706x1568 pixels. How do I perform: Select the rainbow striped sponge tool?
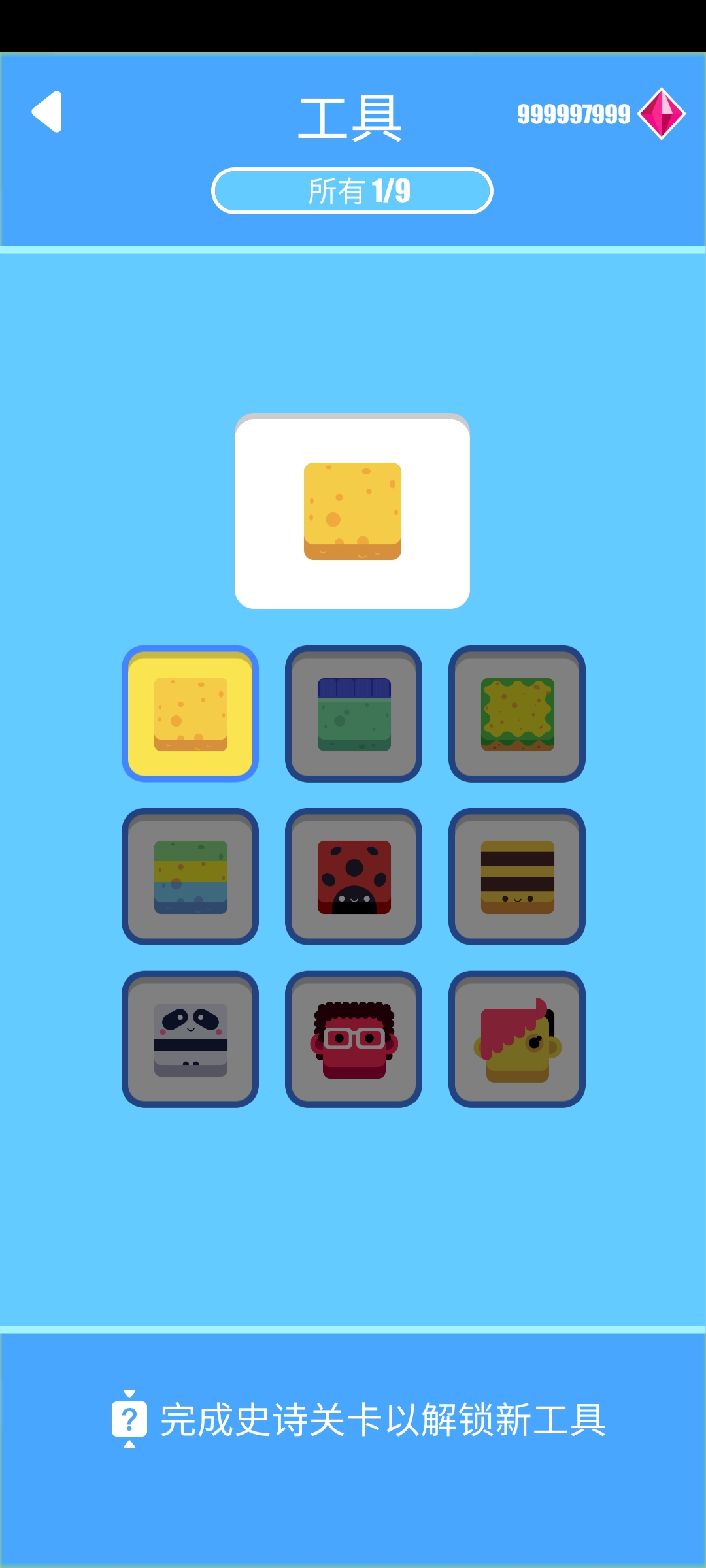pyautogui.click(x=190, y=877)
